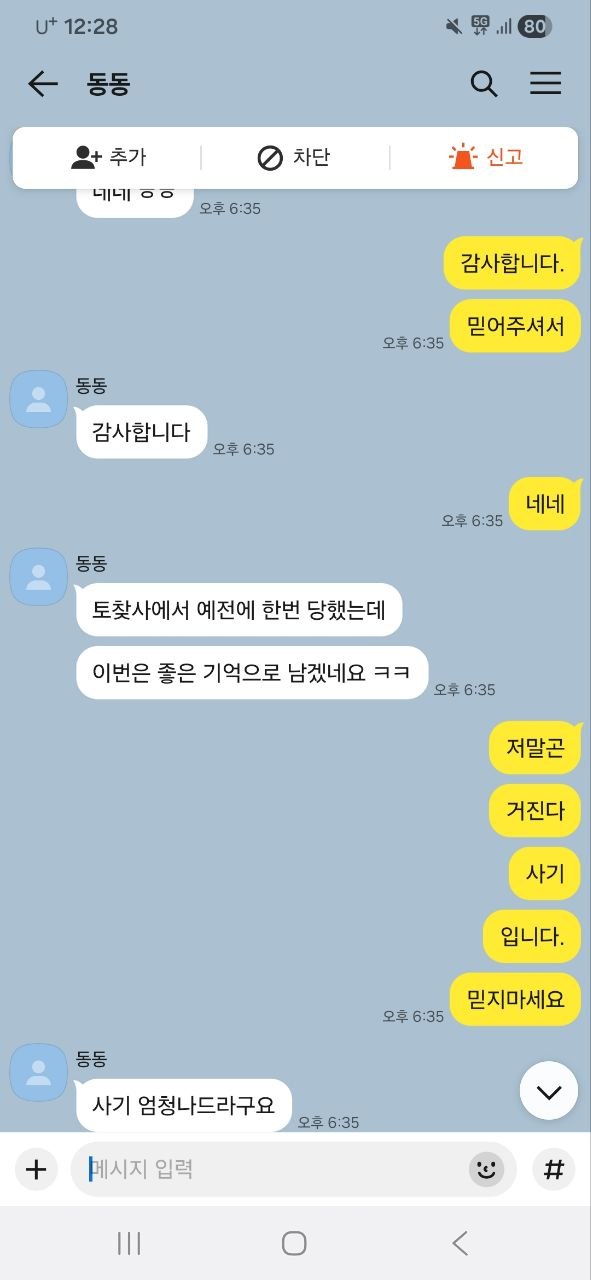Open the hashtag search button

554,1169
